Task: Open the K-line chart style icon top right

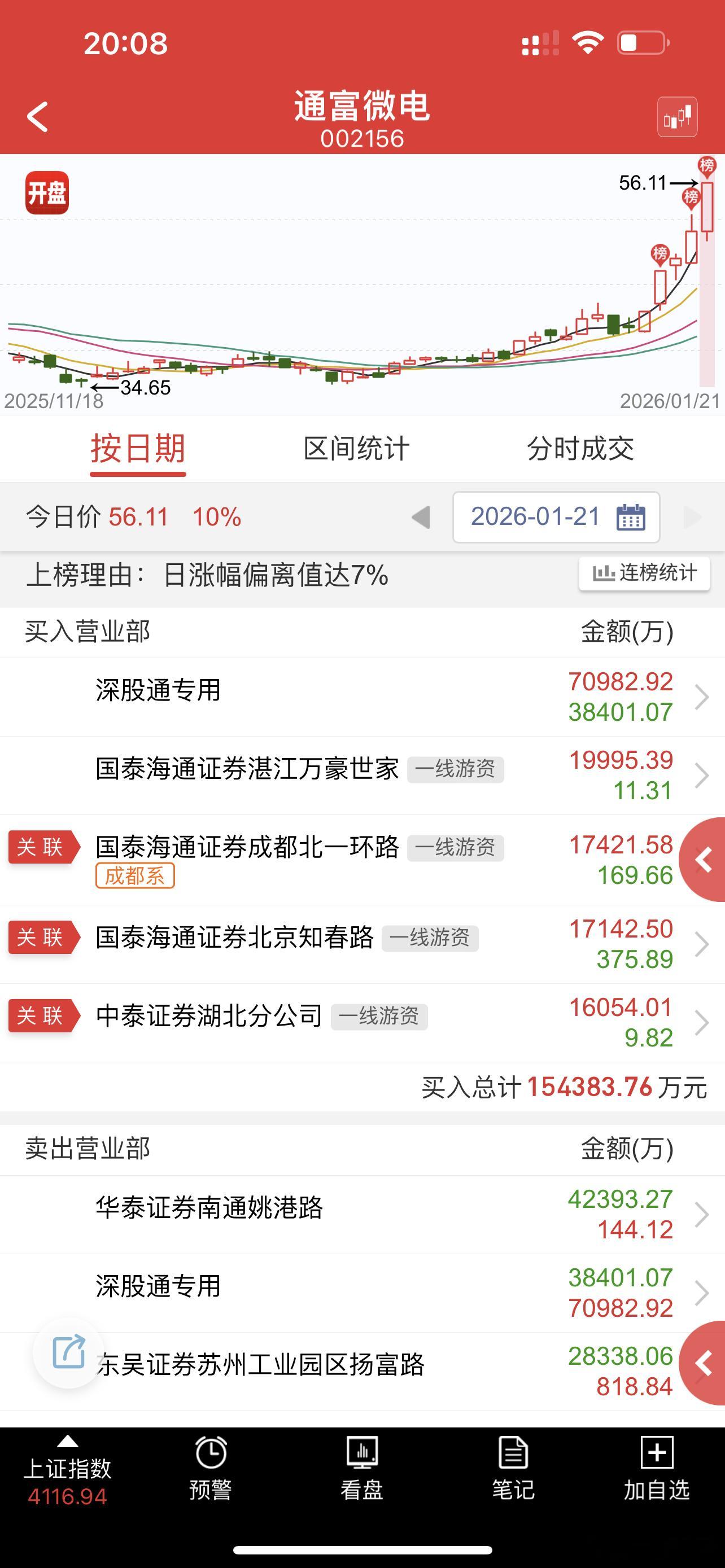Action: [678, 116]
